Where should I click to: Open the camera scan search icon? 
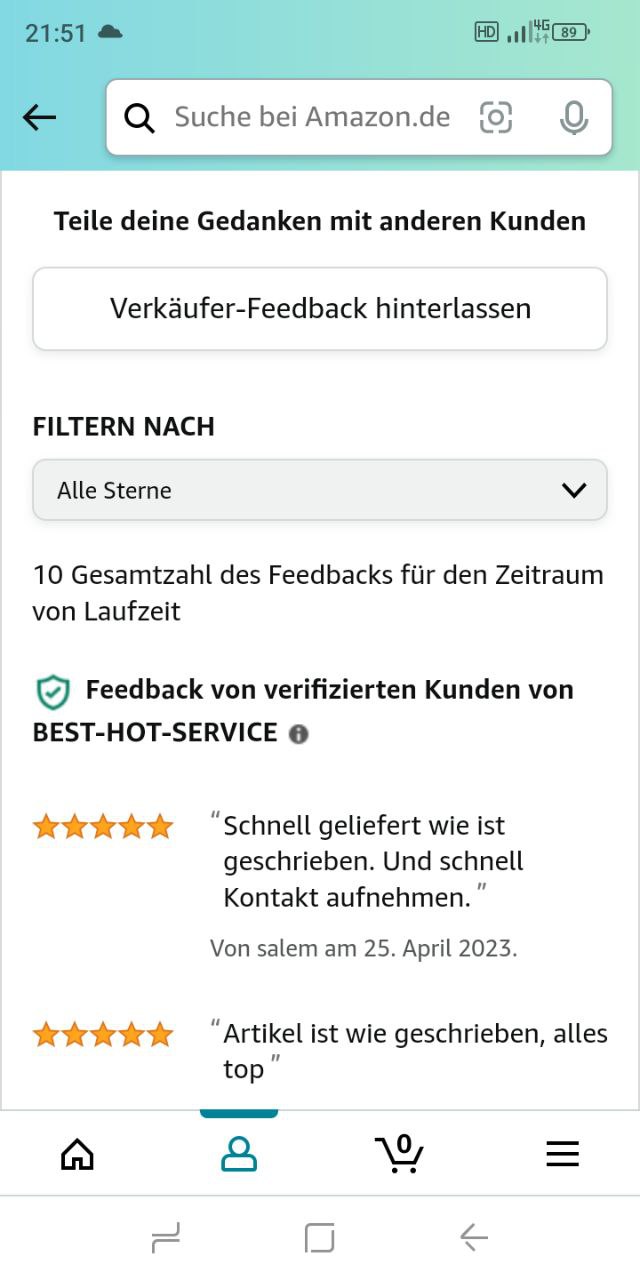(x=496, y=118)
